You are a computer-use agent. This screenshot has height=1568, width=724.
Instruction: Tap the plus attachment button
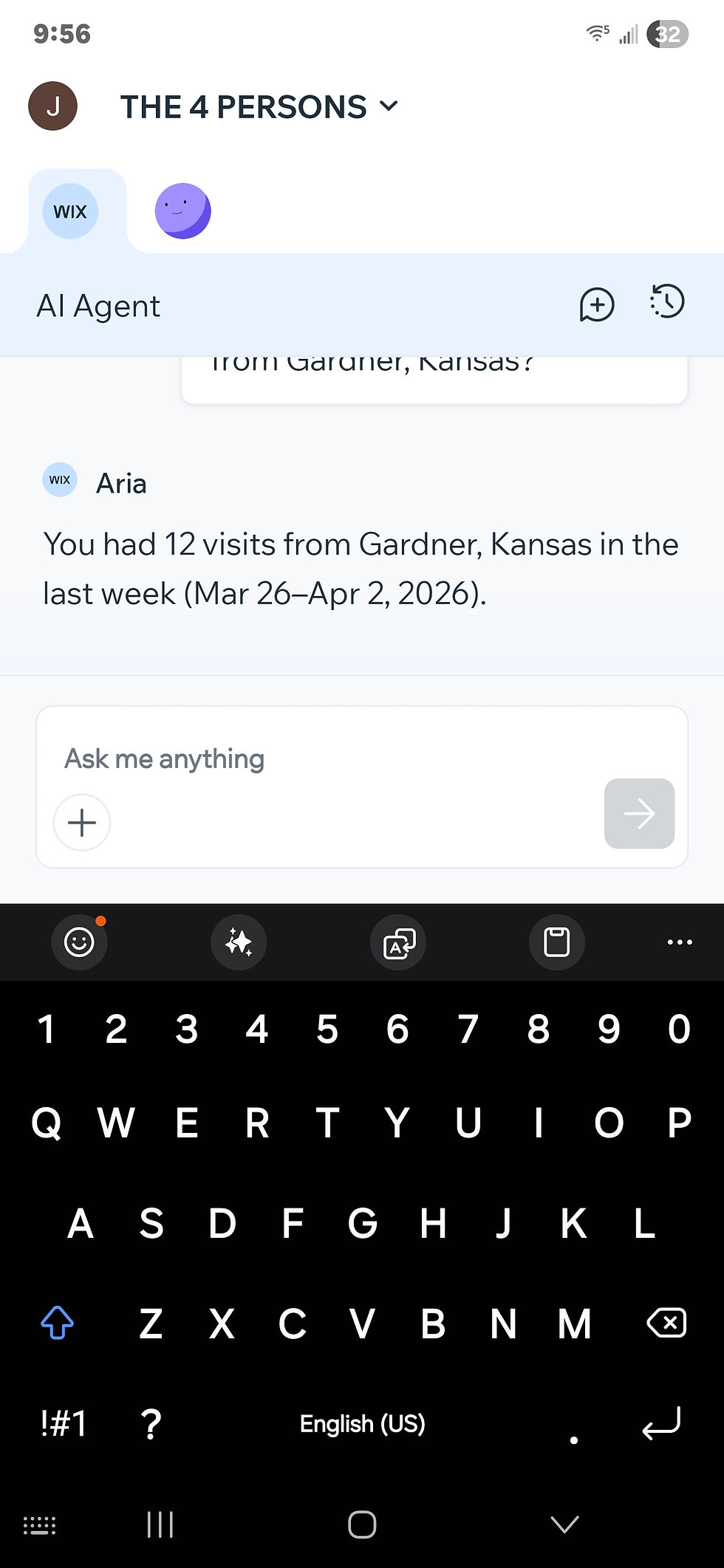[x=82, y=822]
